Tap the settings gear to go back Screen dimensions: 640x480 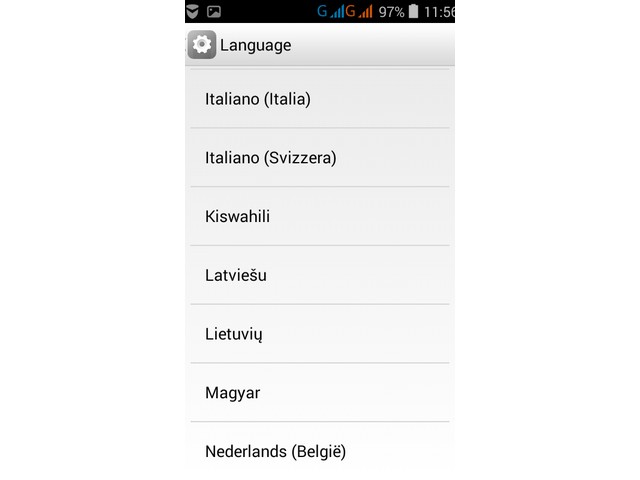click(202, 45)
